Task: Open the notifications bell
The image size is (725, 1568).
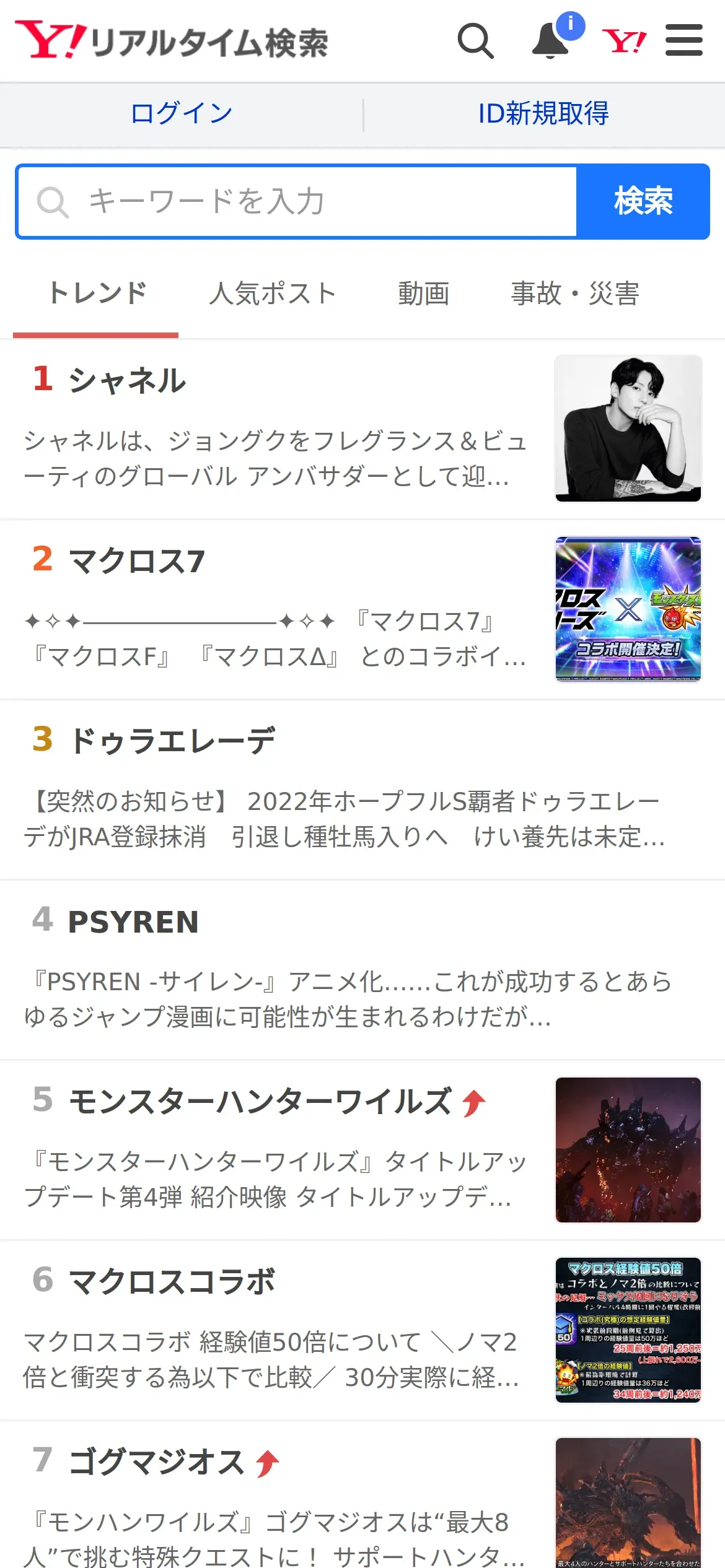Action: [x=550, y=41]
